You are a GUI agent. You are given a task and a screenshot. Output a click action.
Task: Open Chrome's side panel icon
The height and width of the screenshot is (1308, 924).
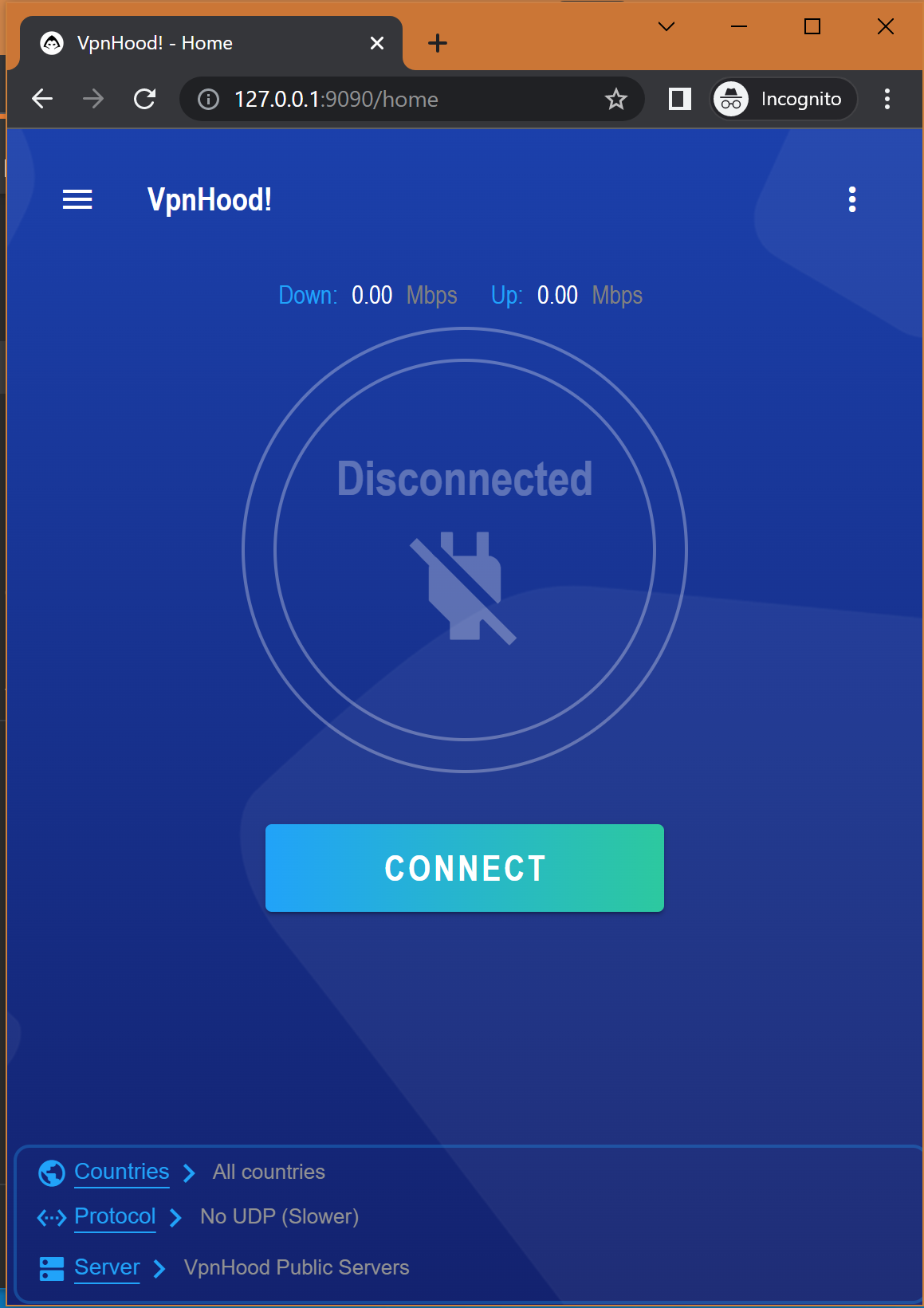click(678, 99)
